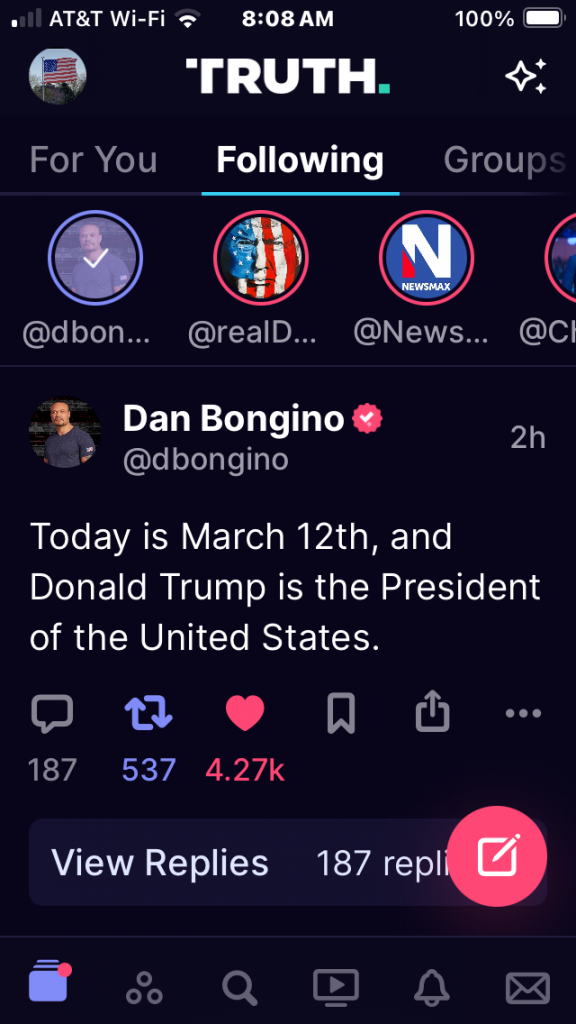Screen dimensions: 576x1024
Task: Share Dan Bongino's post
Action: pos(433,712)
